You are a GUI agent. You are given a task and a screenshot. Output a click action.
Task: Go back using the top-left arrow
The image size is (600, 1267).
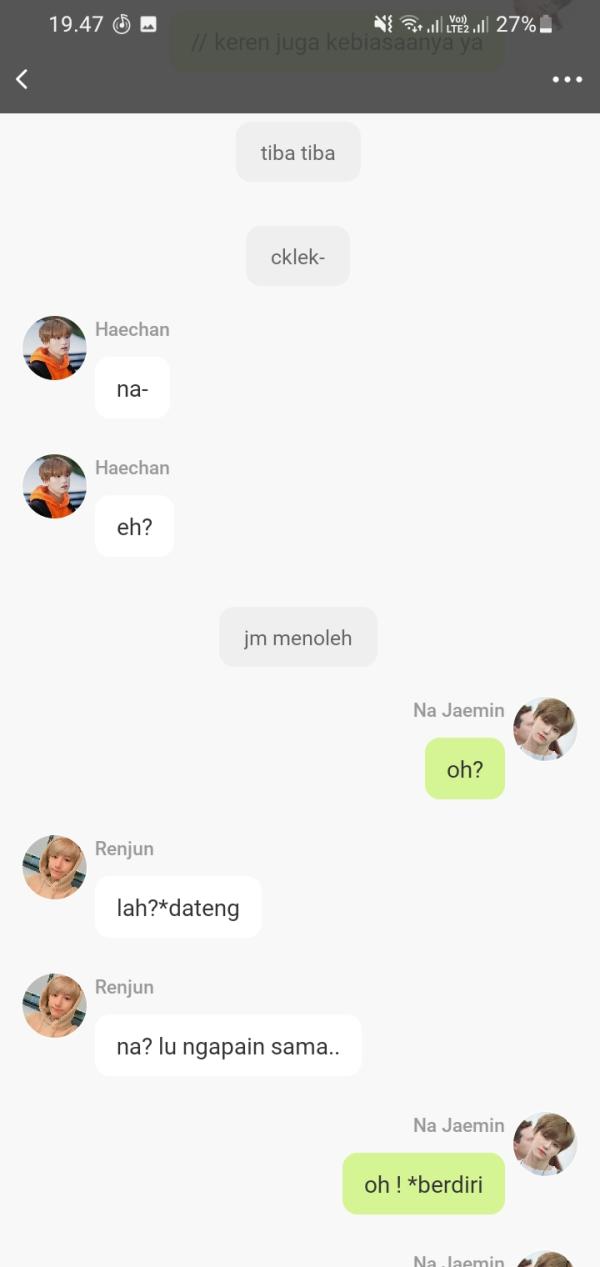(22, 79)
